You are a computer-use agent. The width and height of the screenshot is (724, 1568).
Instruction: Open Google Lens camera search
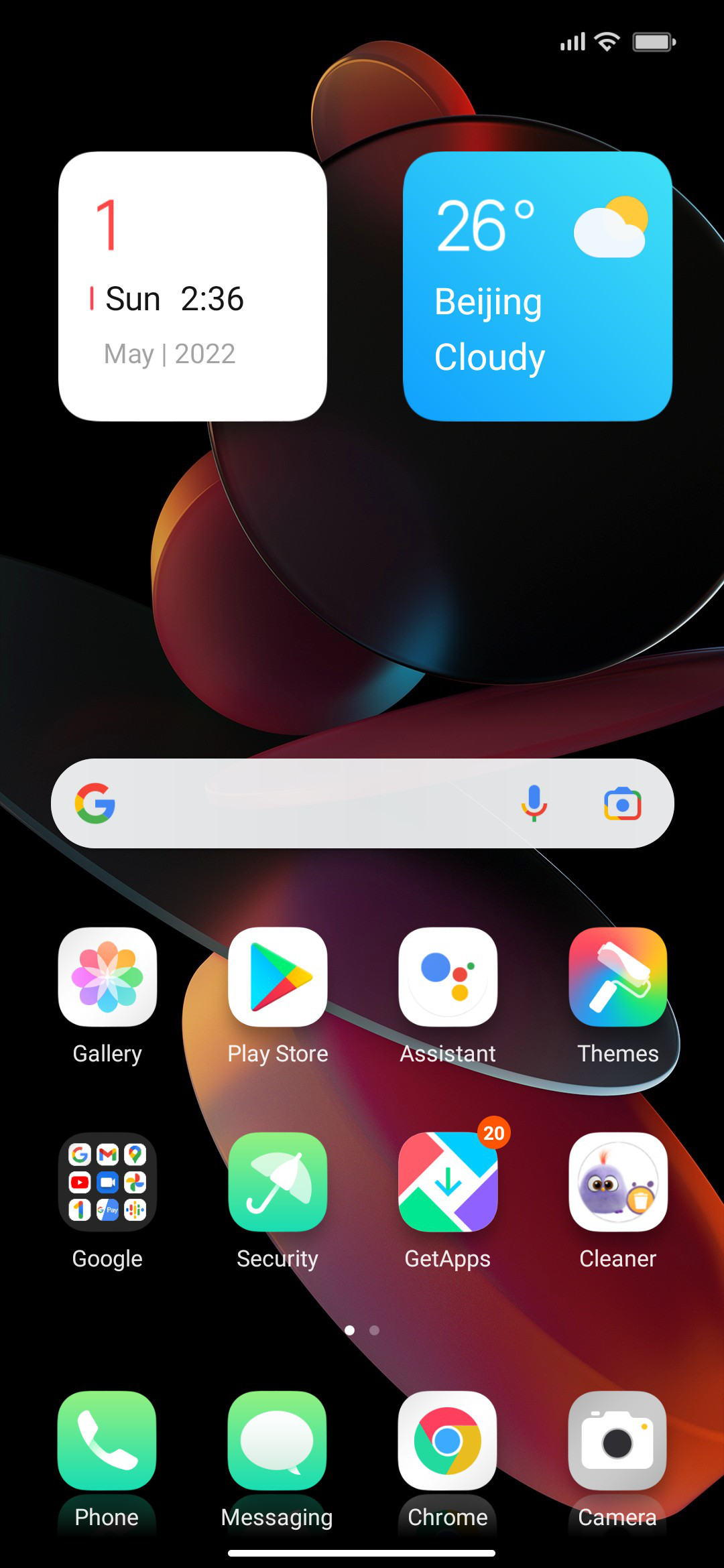[x=622, y=803]
